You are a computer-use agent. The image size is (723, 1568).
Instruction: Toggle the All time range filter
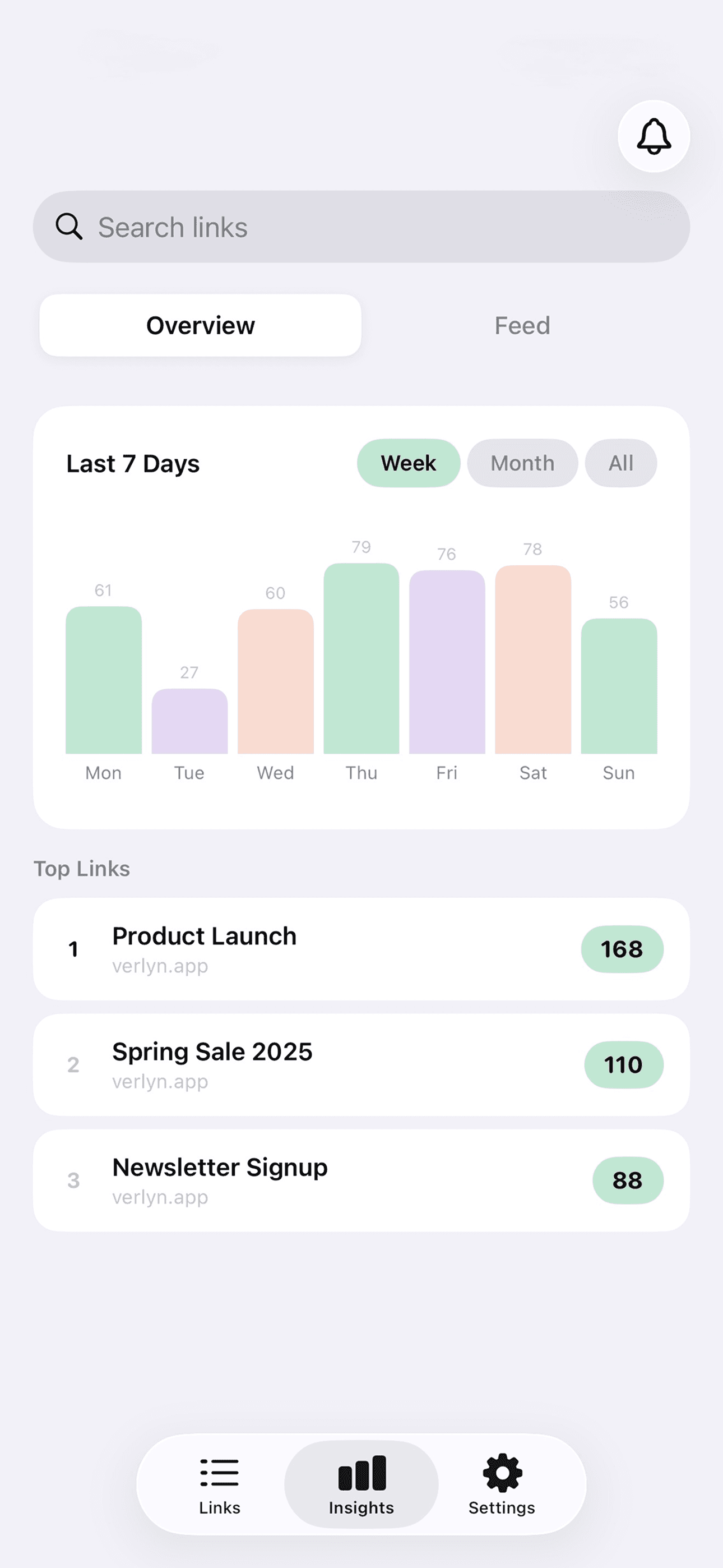620,463
